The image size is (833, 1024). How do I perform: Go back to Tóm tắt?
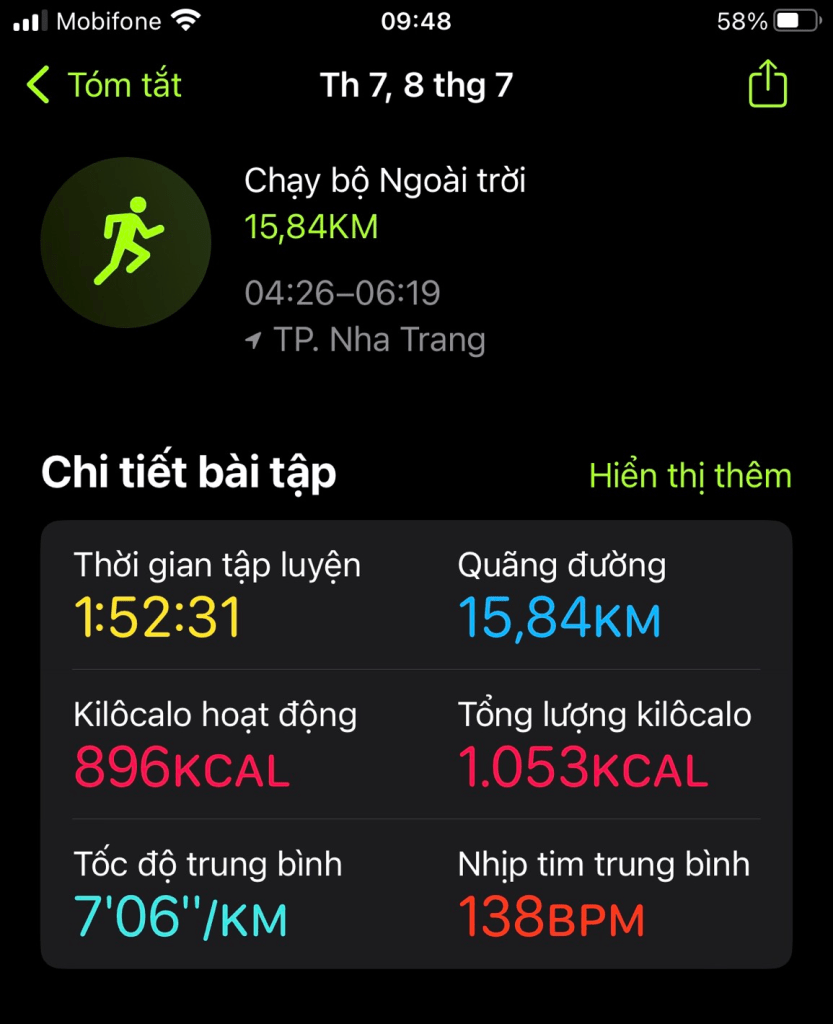pyautogui.click(x=104, y=85)
